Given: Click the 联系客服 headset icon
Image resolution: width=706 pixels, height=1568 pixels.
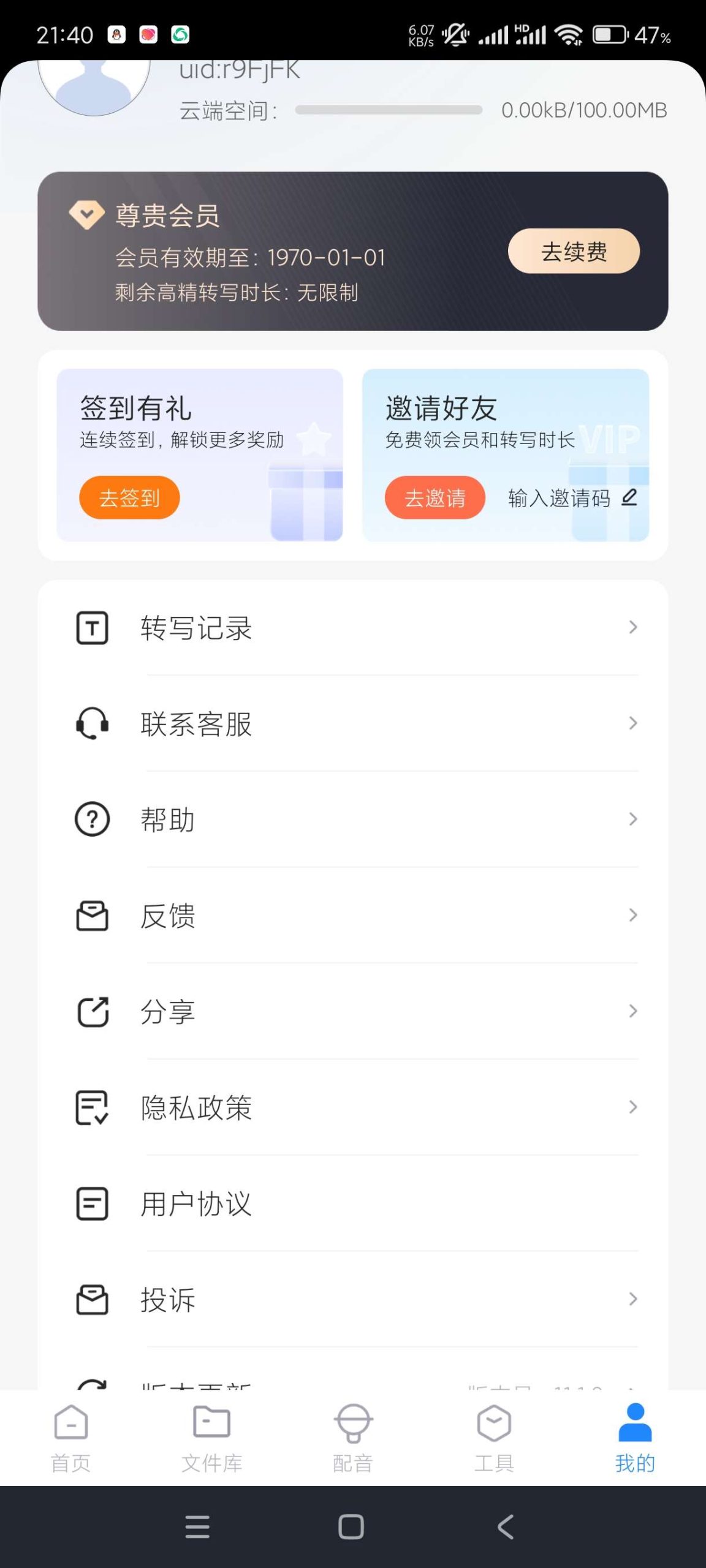Looking at the screenshot, I should pyautogui.click(x=92, y=723).
